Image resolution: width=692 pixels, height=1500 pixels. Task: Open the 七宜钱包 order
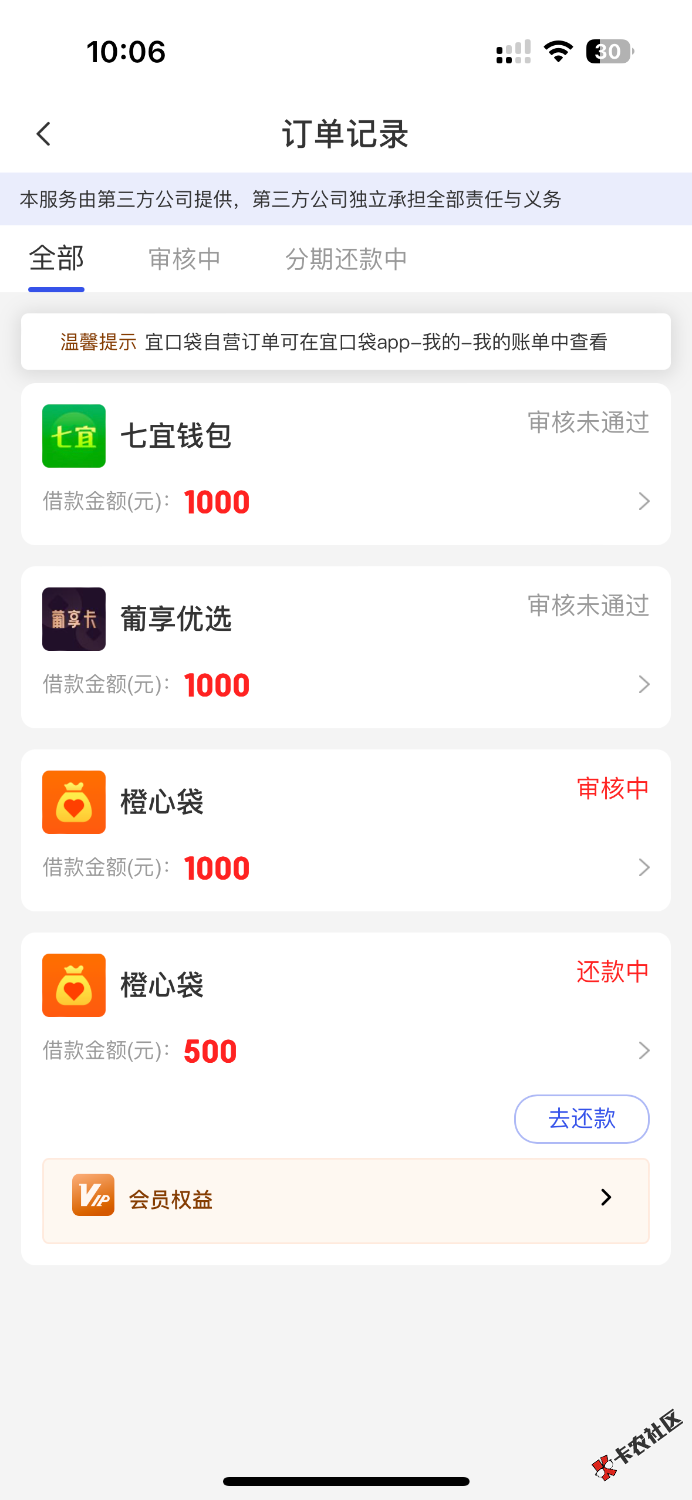pos(345,464)
